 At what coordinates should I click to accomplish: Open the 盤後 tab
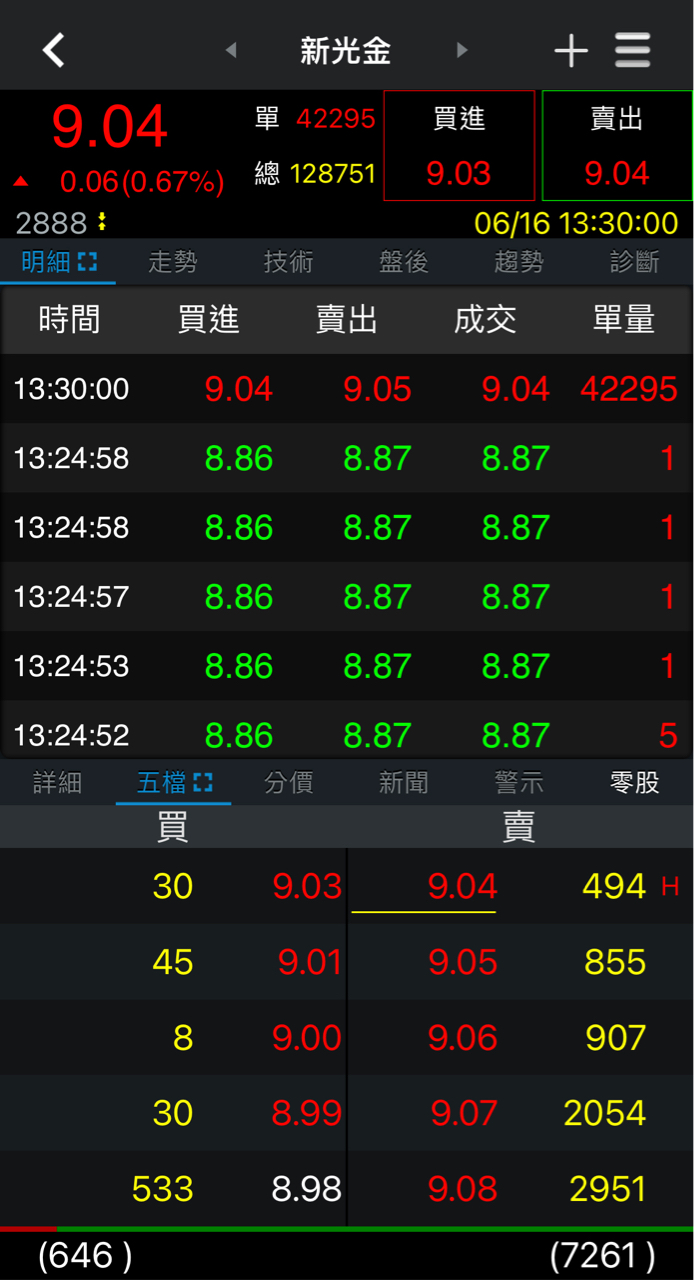point(404,262)
